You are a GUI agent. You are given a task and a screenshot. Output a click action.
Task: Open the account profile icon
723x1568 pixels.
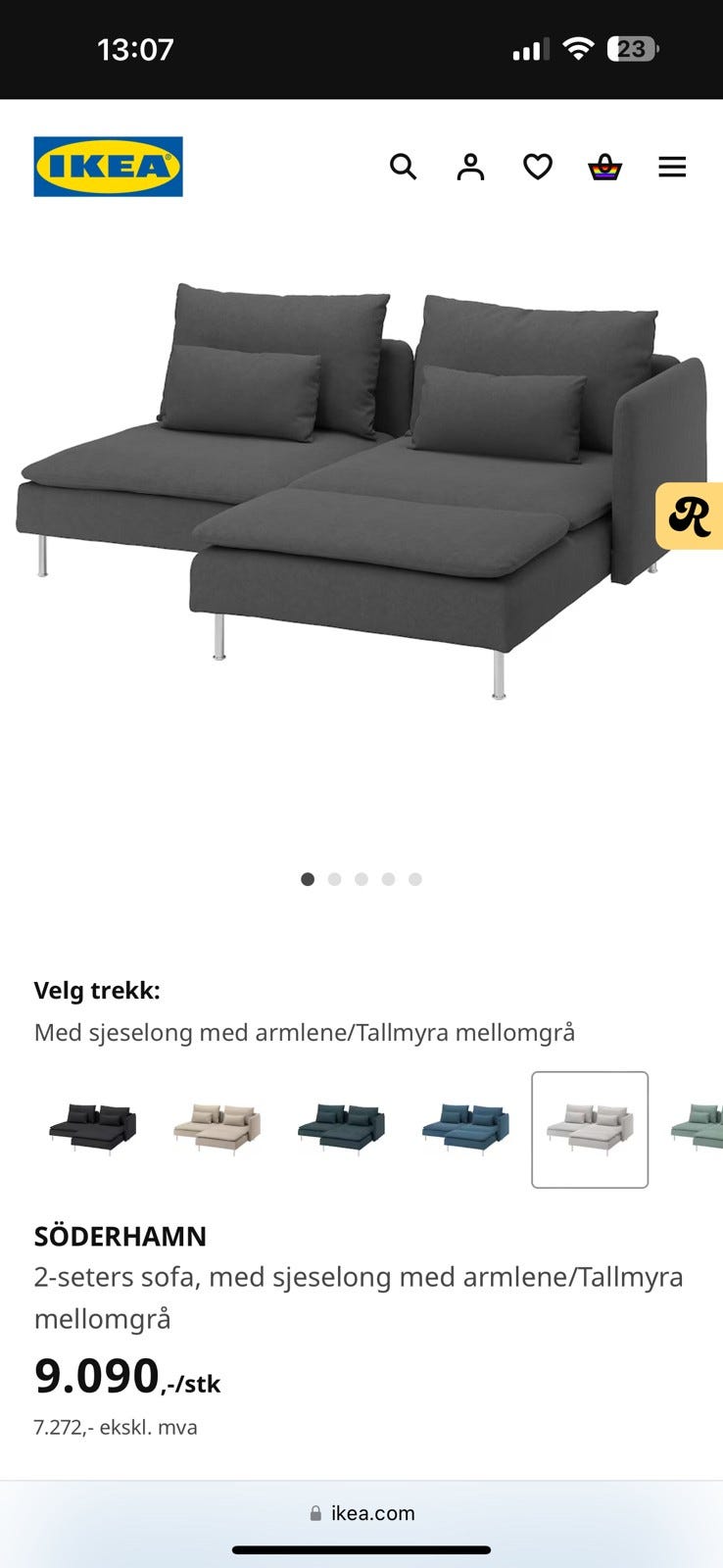point(470,167)
